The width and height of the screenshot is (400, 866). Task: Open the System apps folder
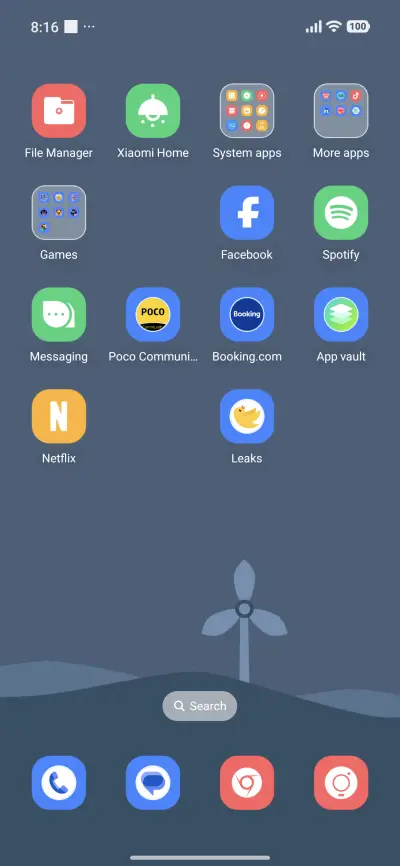click(247, 110)
